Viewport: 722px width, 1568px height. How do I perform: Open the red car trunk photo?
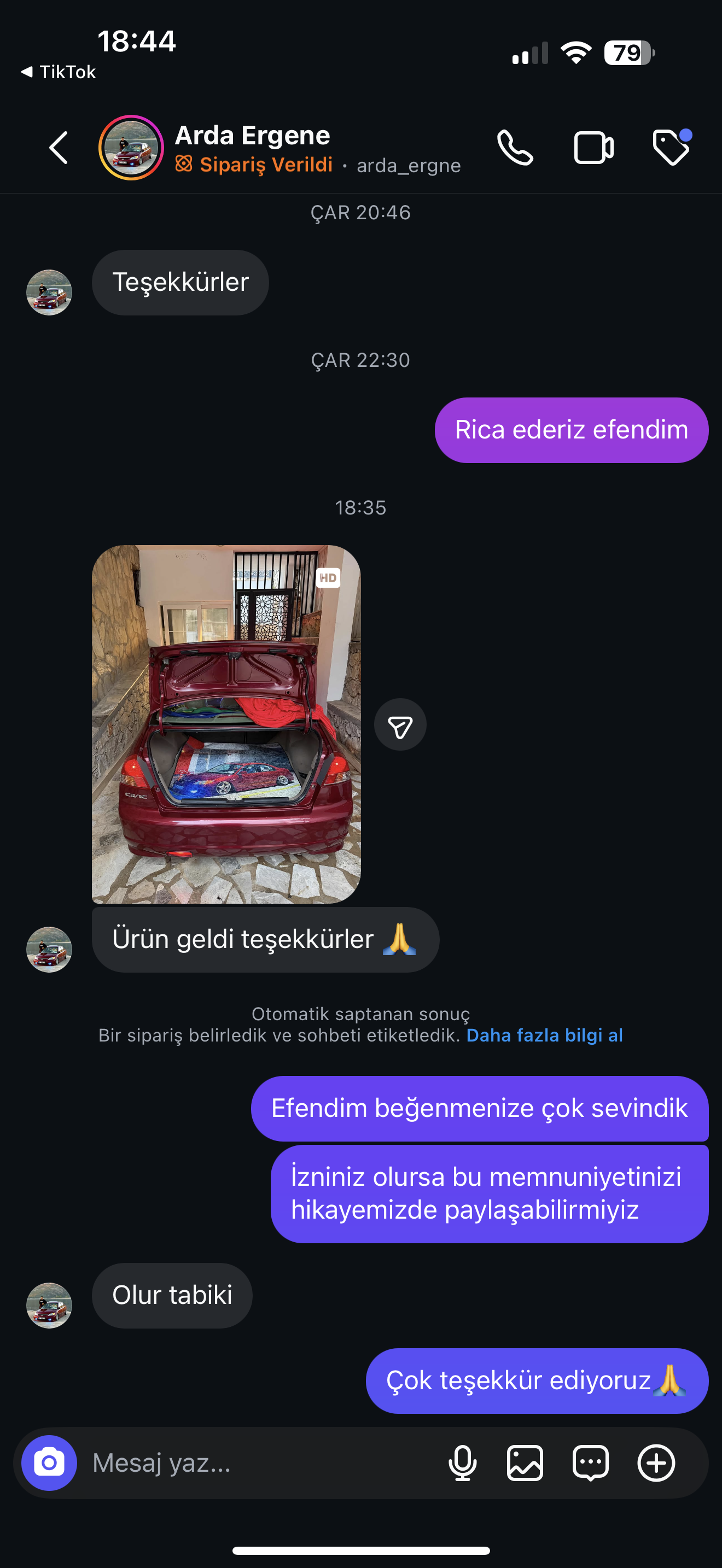click(x=226, y=724)
